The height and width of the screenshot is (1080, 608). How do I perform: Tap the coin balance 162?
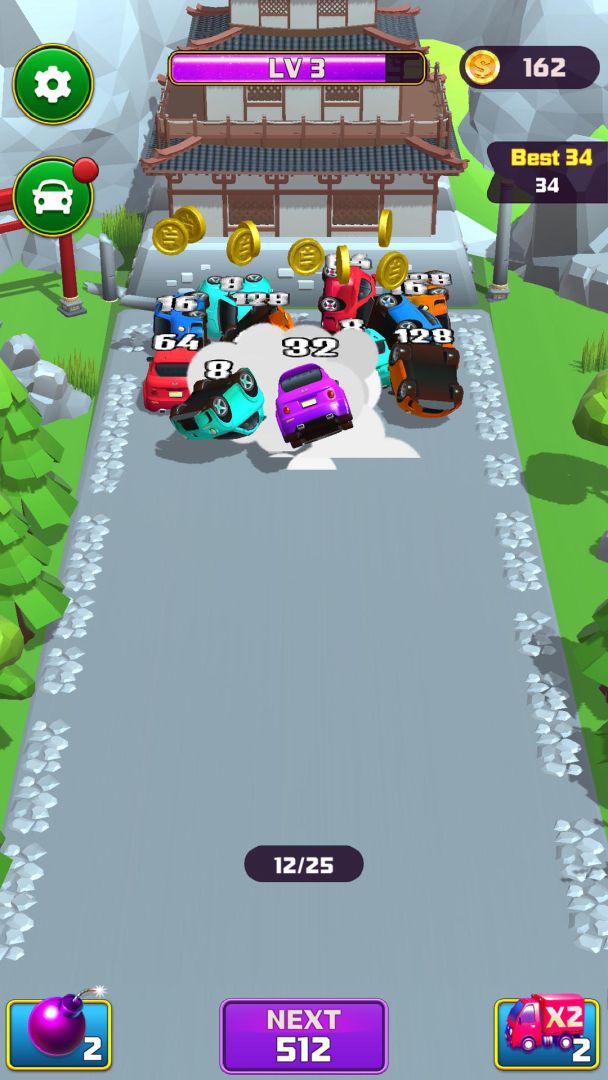529,68
